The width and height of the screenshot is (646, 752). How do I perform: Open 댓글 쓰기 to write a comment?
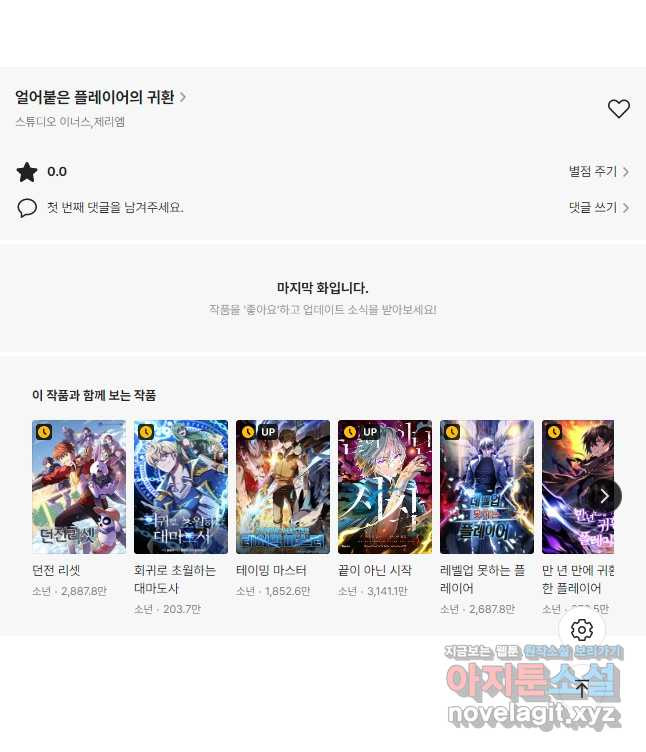pos(598,208)
